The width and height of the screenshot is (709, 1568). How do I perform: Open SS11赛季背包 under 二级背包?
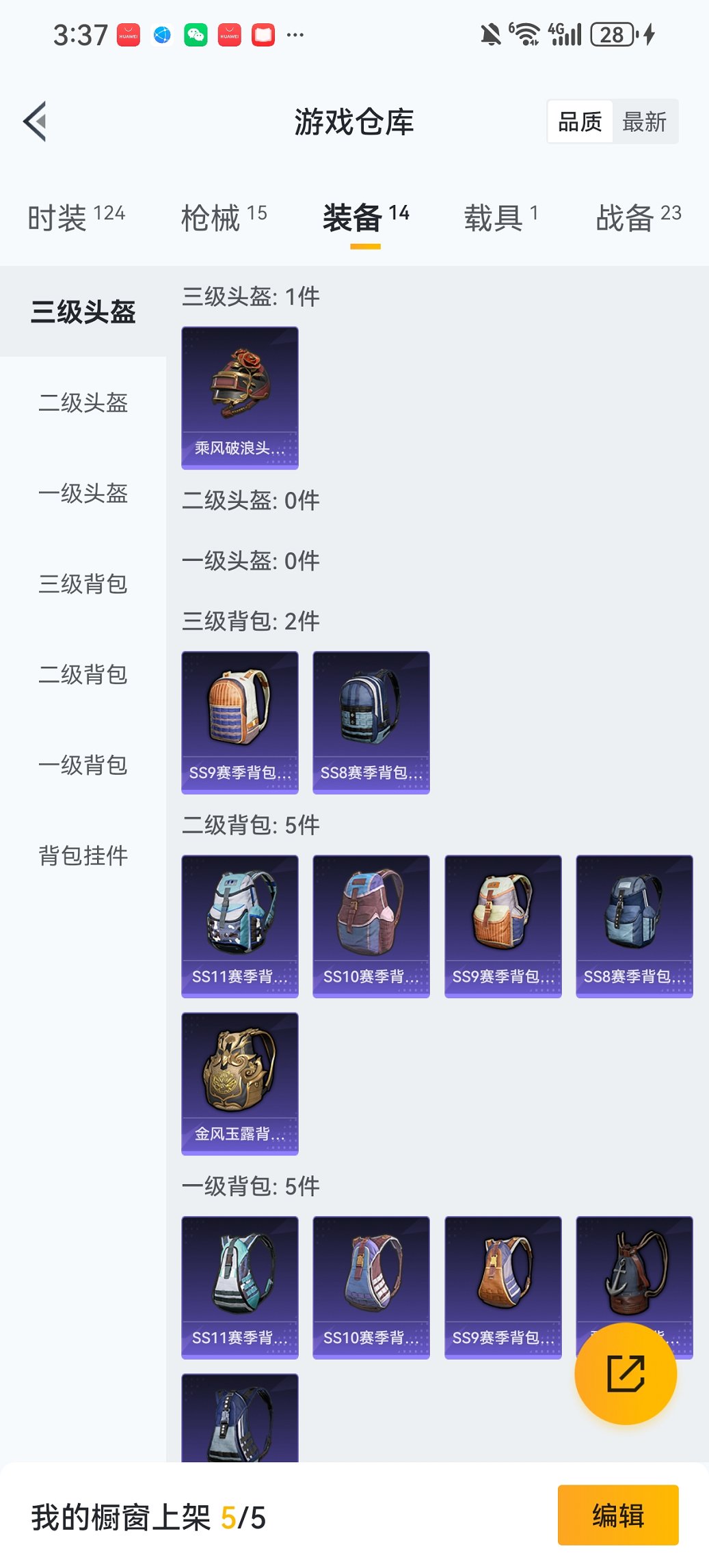[x=240, y=926]
